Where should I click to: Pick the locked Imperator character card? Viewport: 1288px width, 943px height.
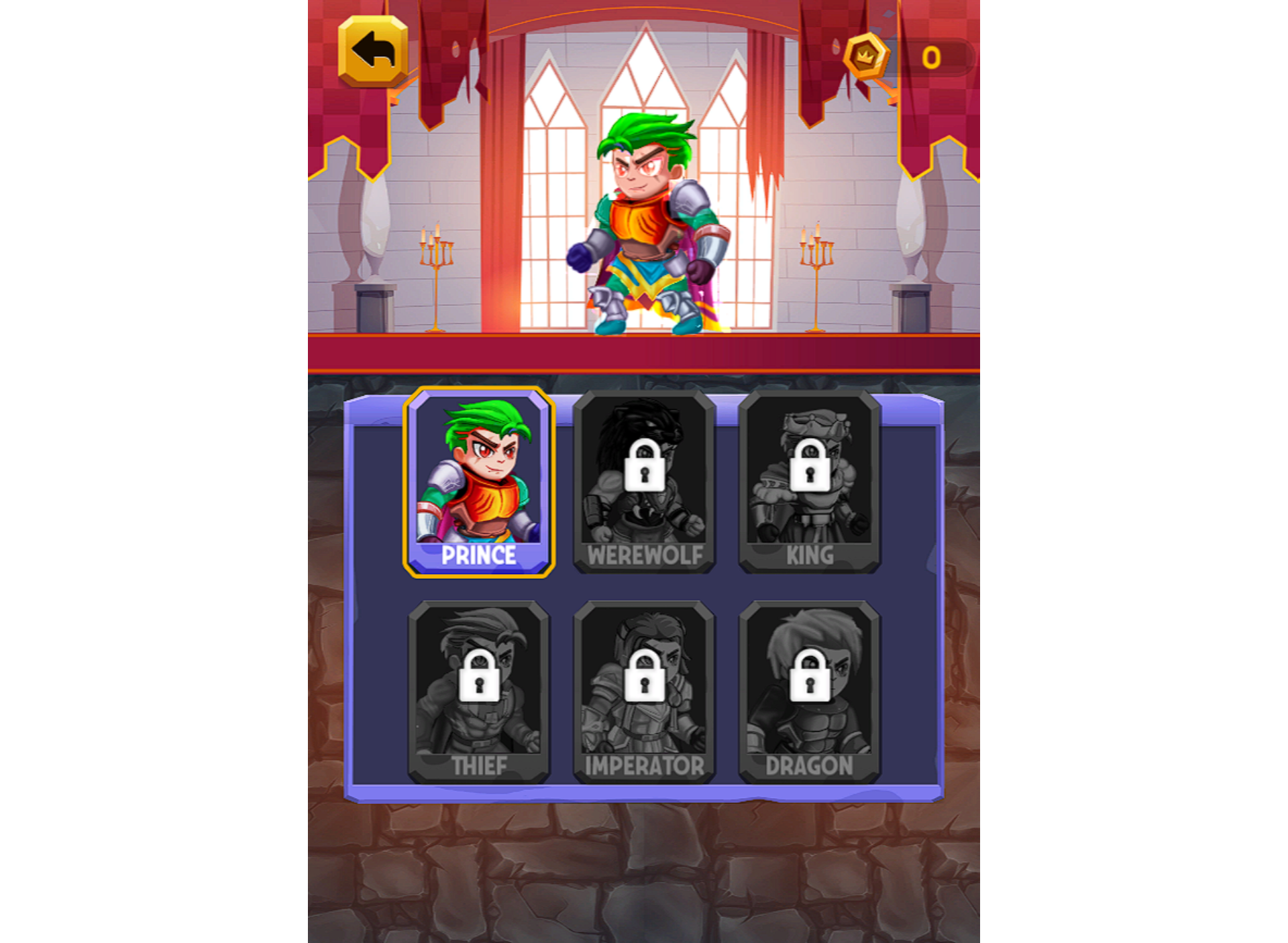tap(644, 691)
